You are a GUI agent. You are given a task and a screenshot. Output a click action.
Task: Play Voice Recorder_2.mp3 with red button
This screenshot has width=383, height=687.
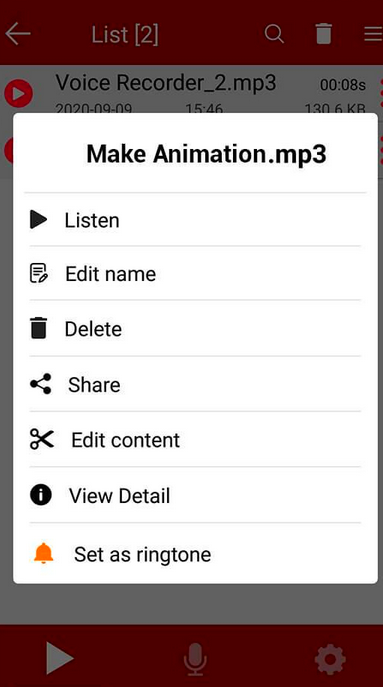pos(18,94)
